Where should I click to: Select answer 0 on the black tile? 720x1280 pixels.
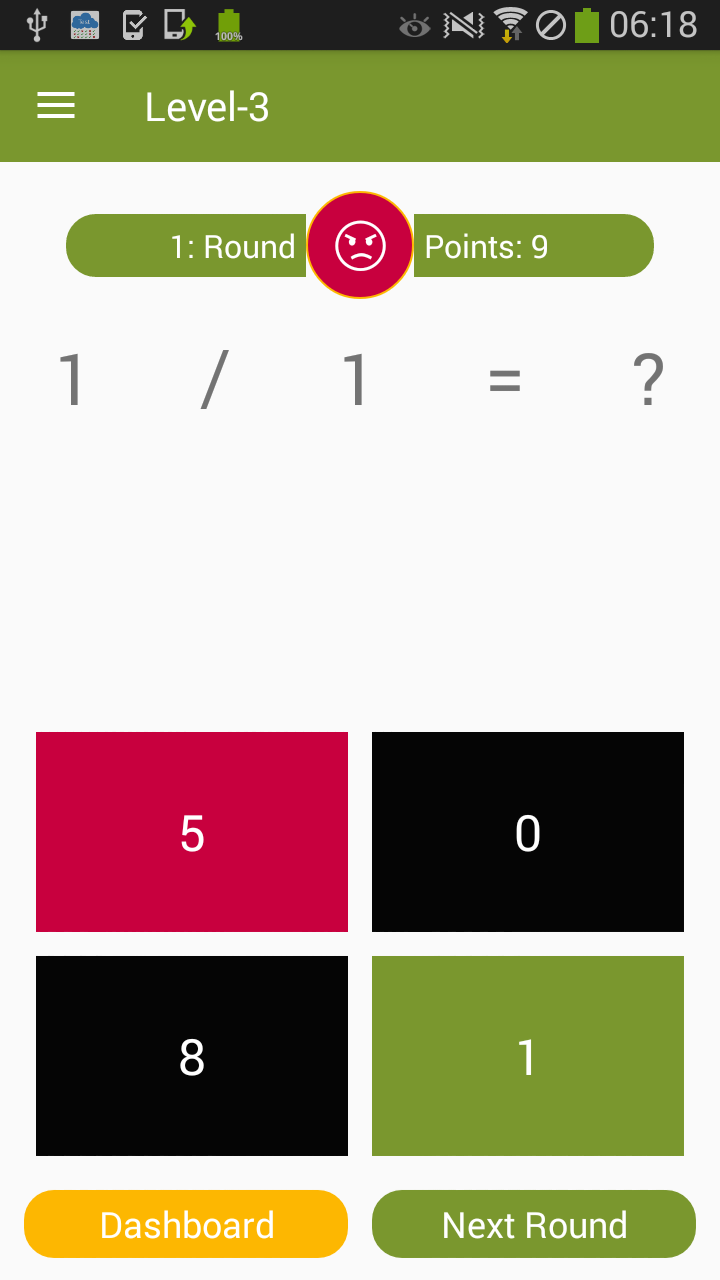coord(528,831)
